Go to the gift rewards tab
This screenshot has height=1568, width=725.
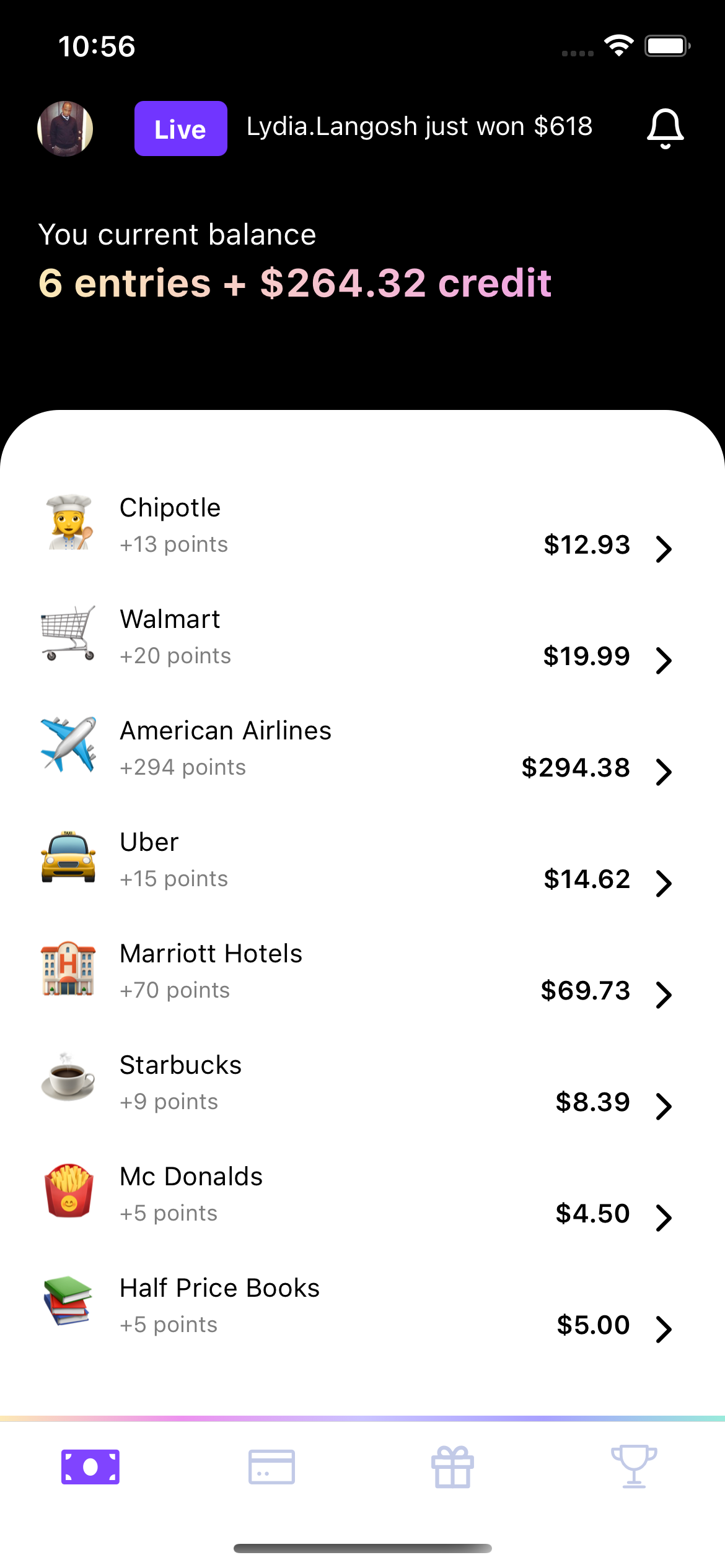(x=452, y=1466)
